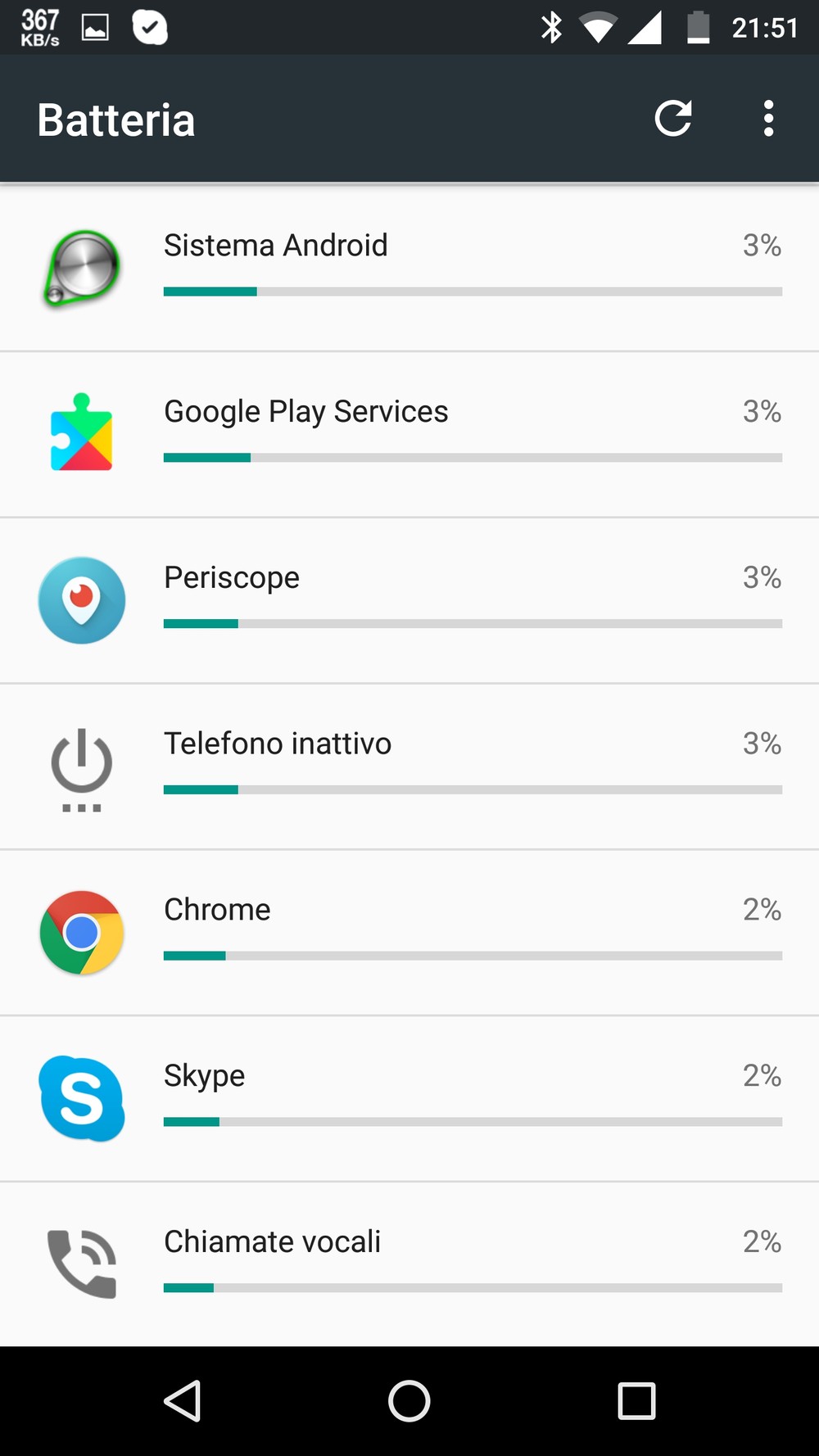Select the Periscope battery entry
Image resolution: width=819 pixels, height=1456 pixels.
409,600
